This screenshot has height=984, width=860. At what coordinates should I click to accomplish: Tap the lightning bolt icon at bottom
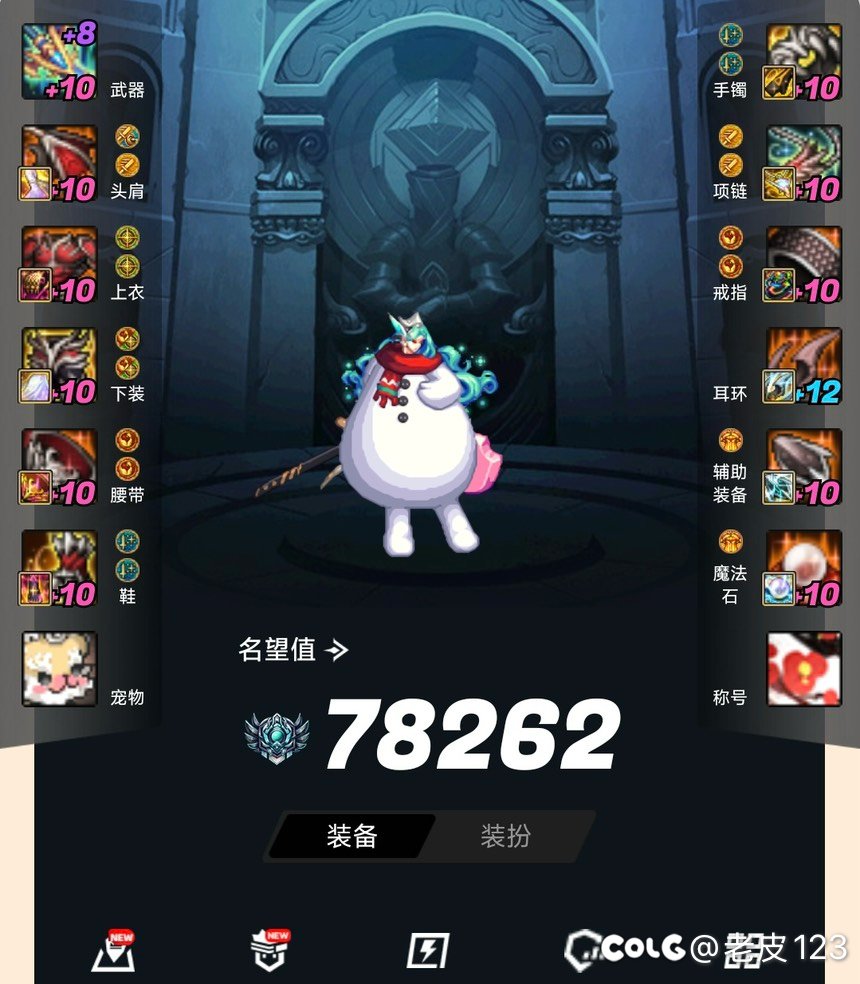tap(428, 951)
